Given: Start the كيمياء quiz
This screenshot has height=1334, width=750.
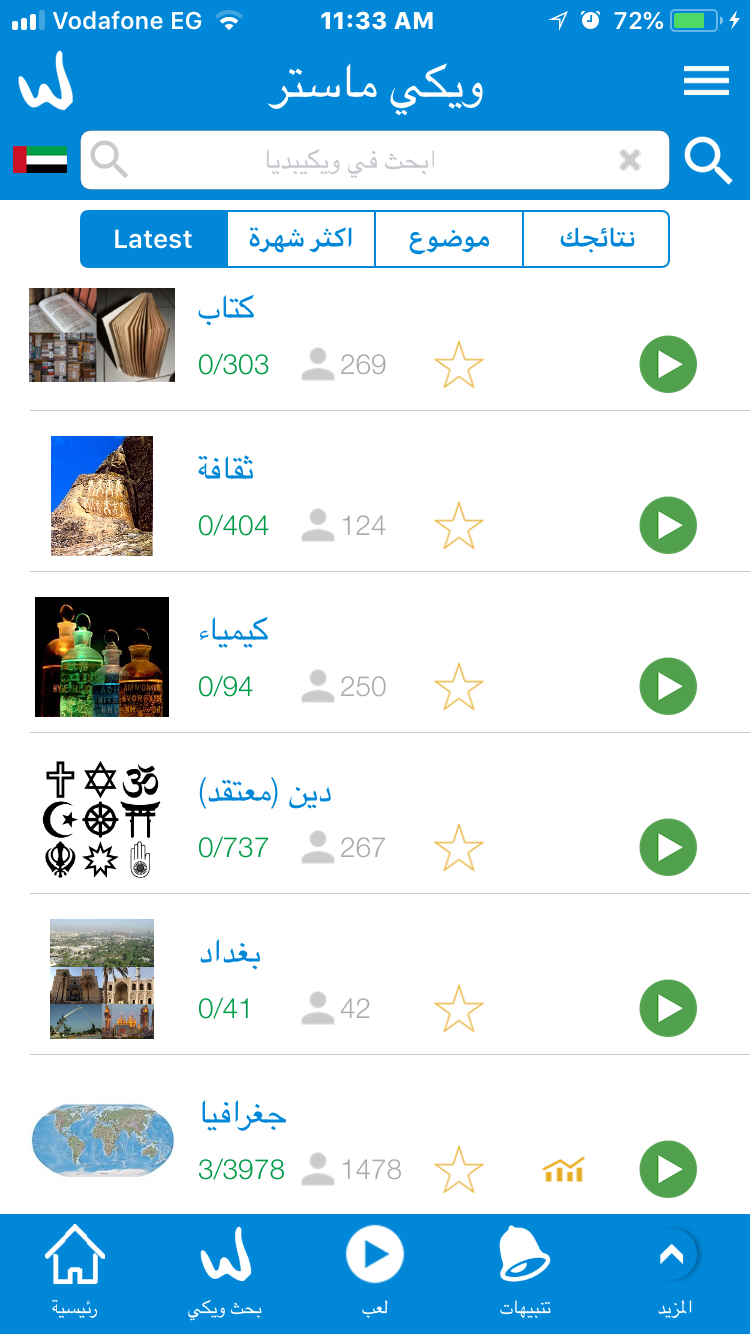Looking at the screenshot, I should pos(668,687).
